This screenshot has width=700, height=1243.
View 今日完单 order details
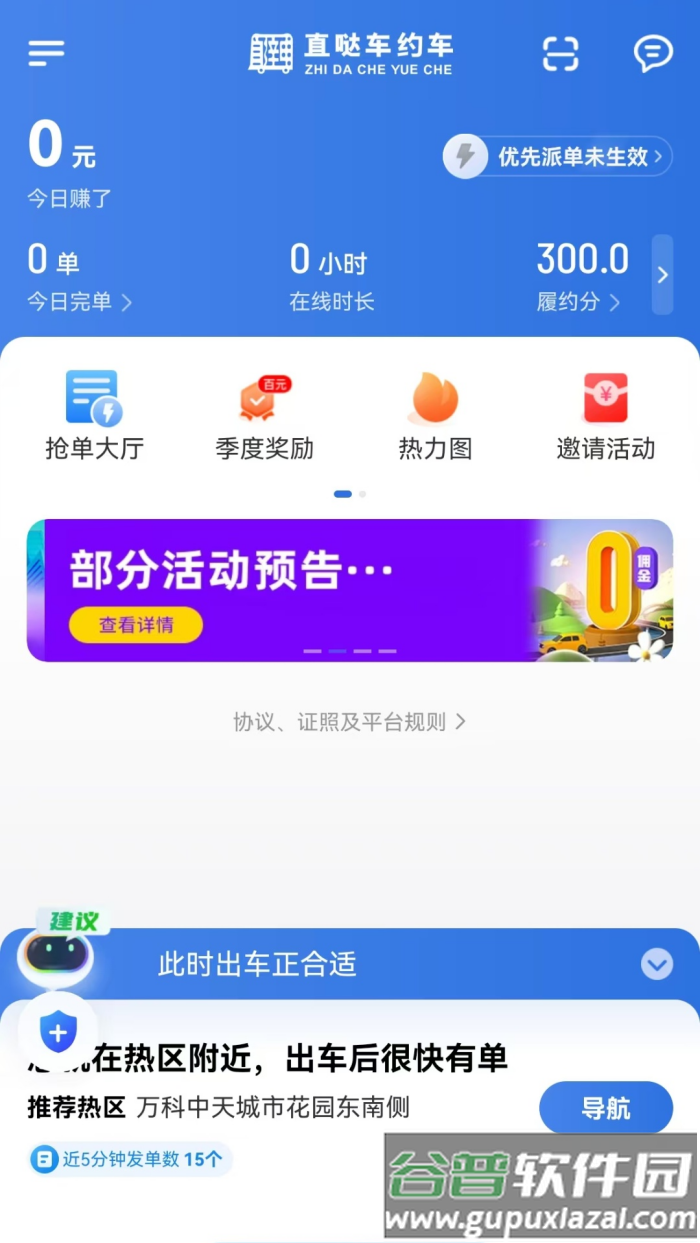pos(79,302)
